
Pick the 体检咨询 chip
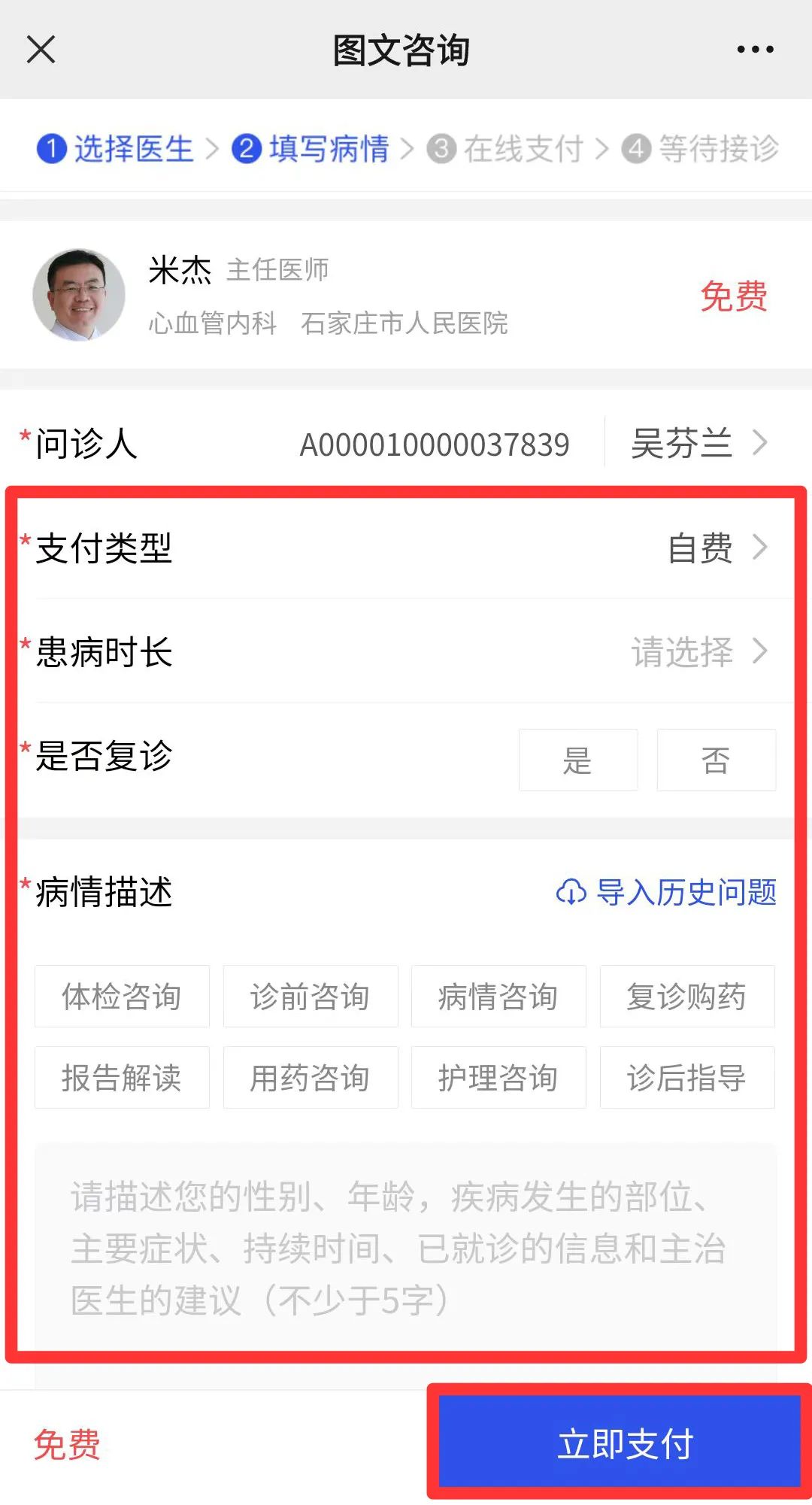[x=122, y=997]
